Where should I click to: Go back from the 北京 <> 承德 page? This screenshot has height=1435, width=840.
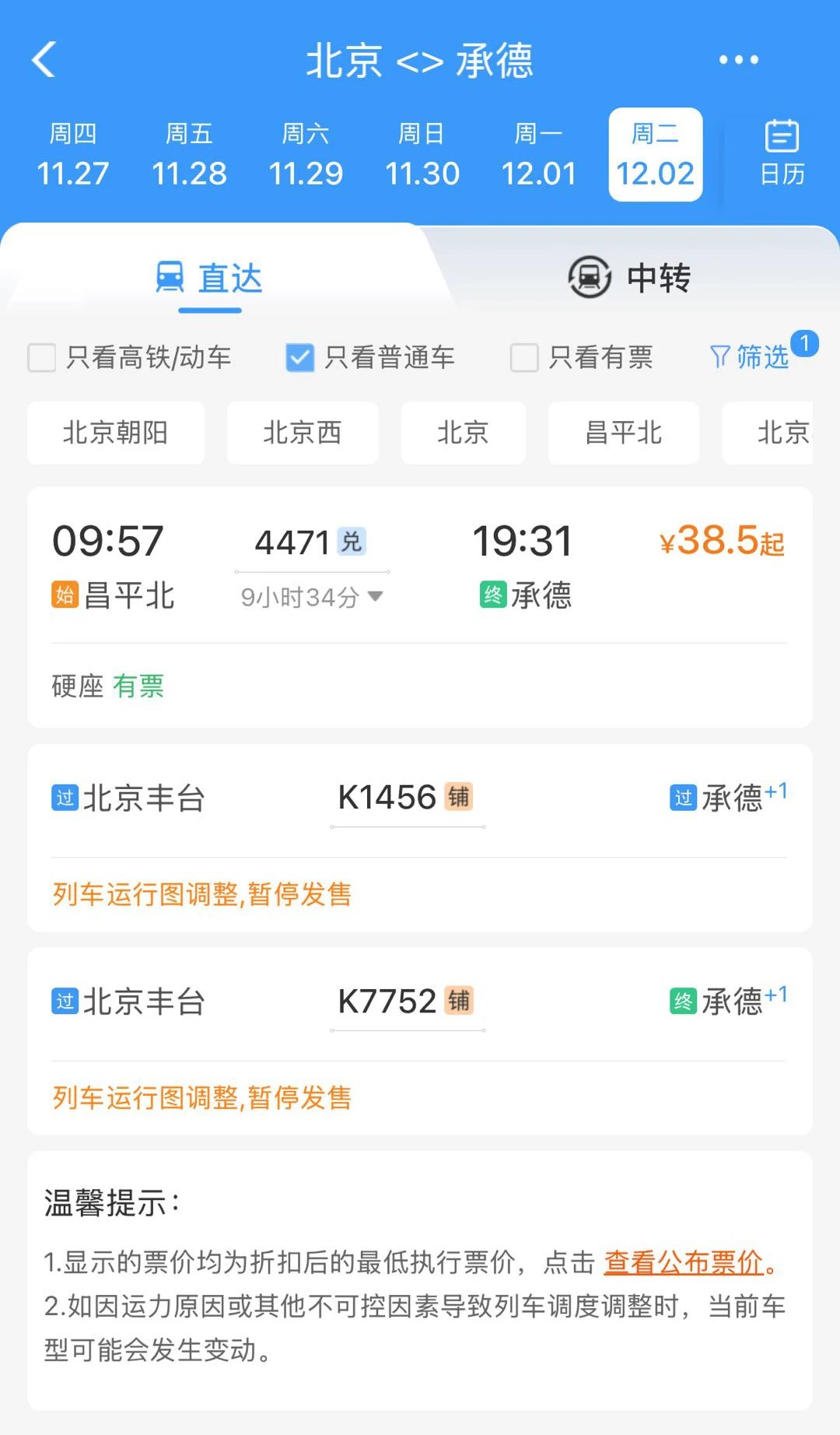point(44,60)
